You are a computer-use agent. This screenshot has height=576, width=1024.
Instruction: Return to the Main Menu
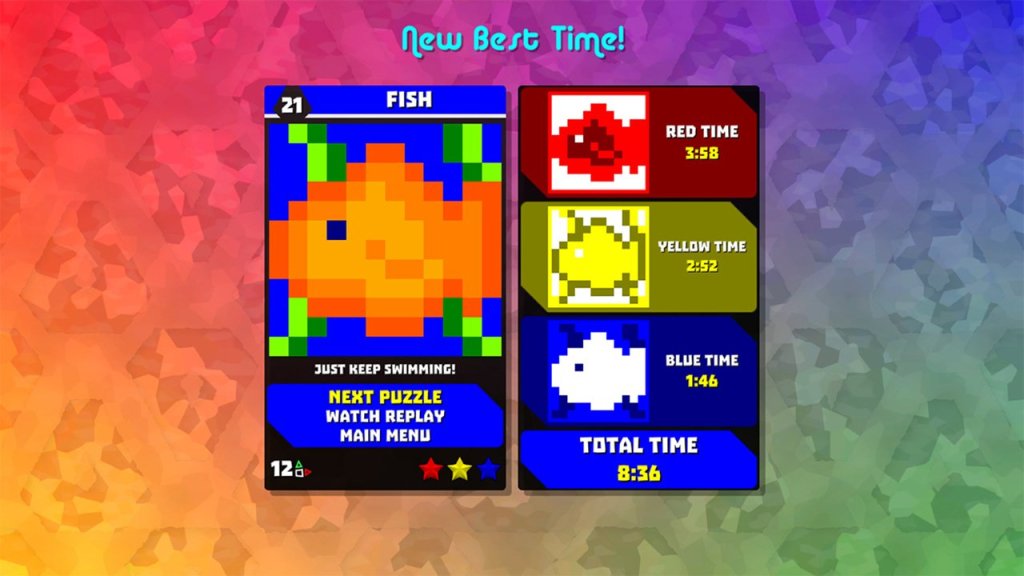385,435
